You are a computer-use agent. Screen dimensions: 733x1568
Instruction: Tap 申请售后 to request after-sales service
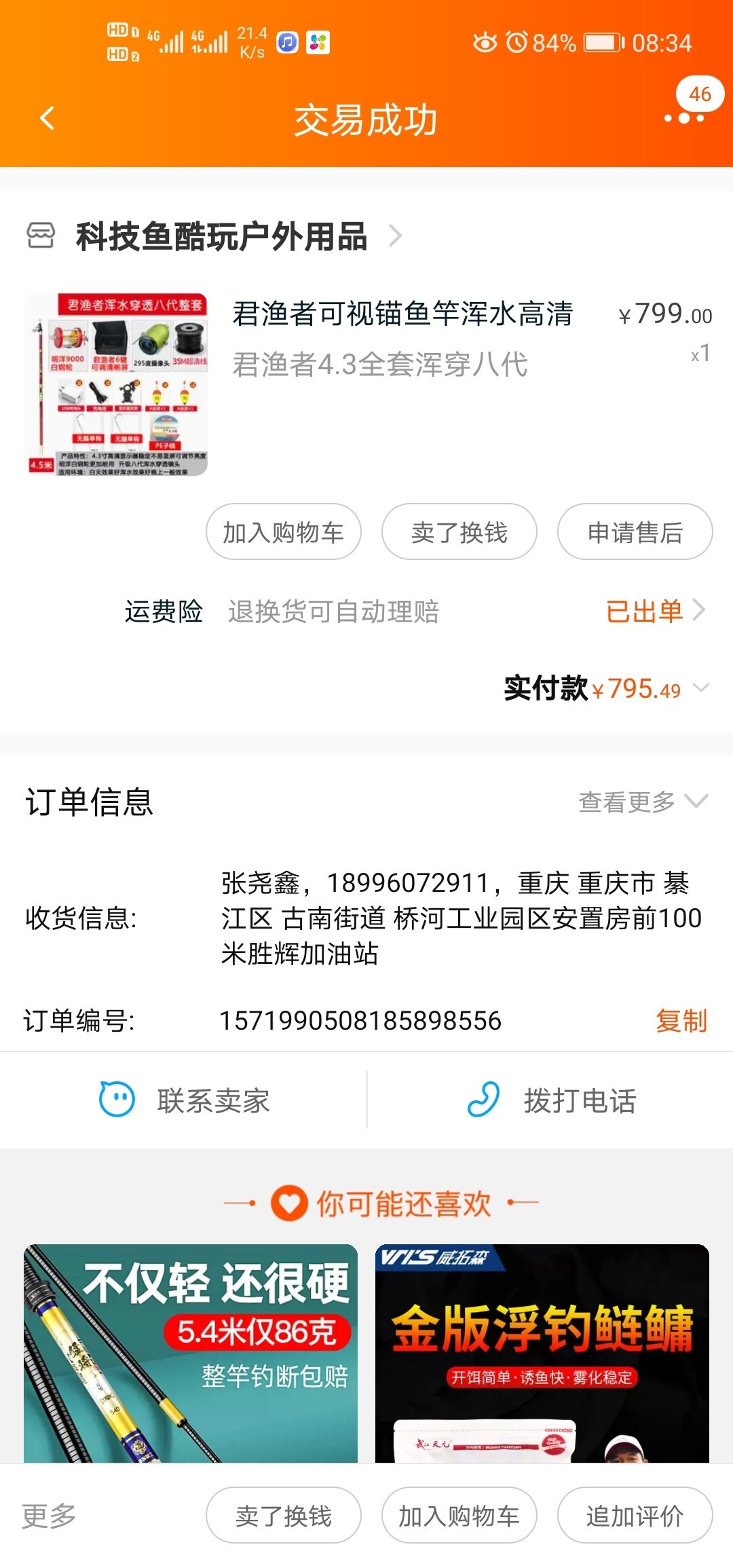coord(635,532)
